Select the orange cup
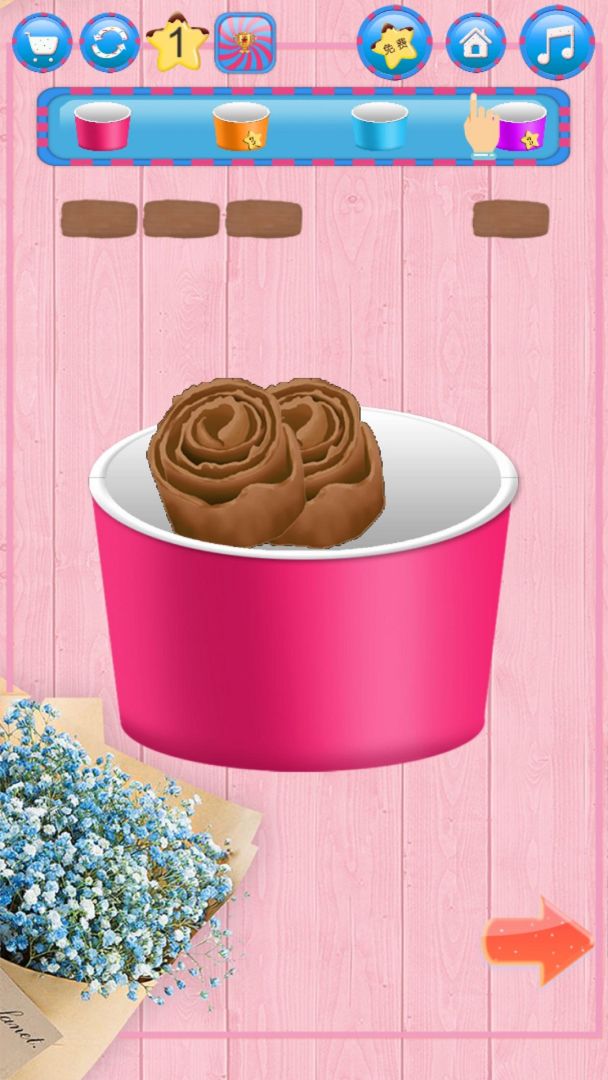 click(240, 127)
